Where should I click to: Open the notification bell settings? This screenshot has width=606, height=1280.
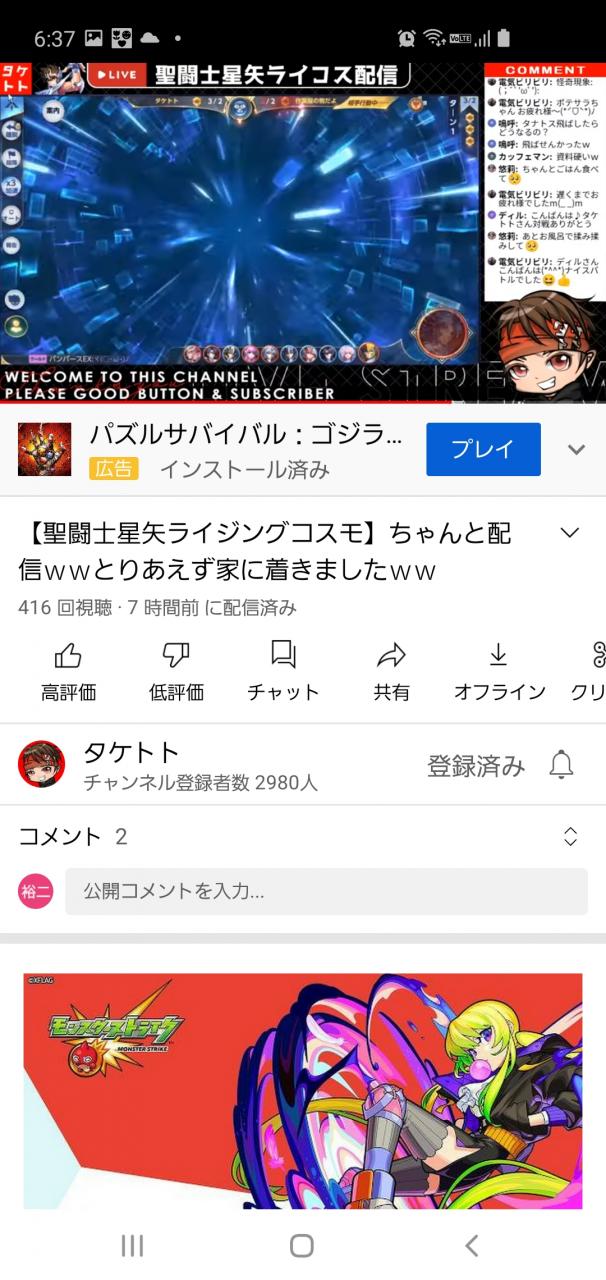click(x=562, y=766)
